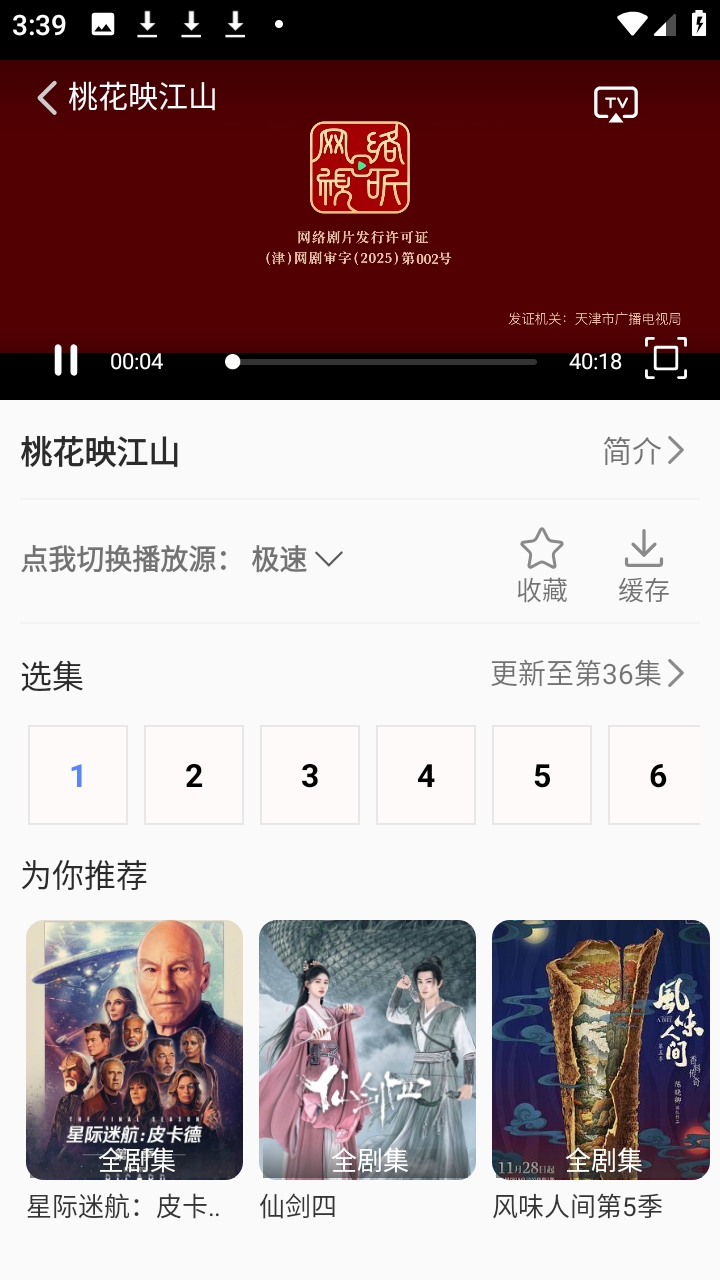
Task: Go back from 桃花映江山 player
Action: point(47,98)
